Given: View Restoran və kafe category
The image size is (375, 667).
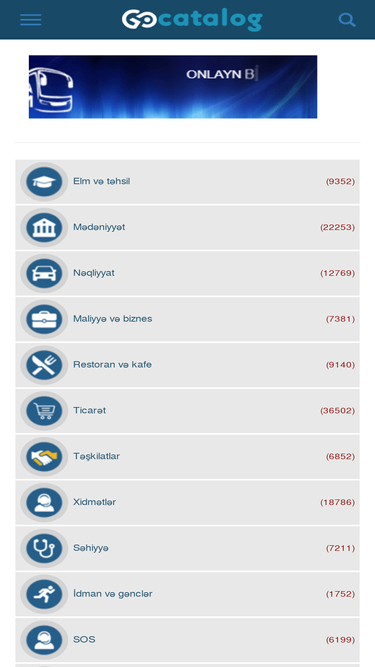Looking at the screenshot, I should (188, 365).
